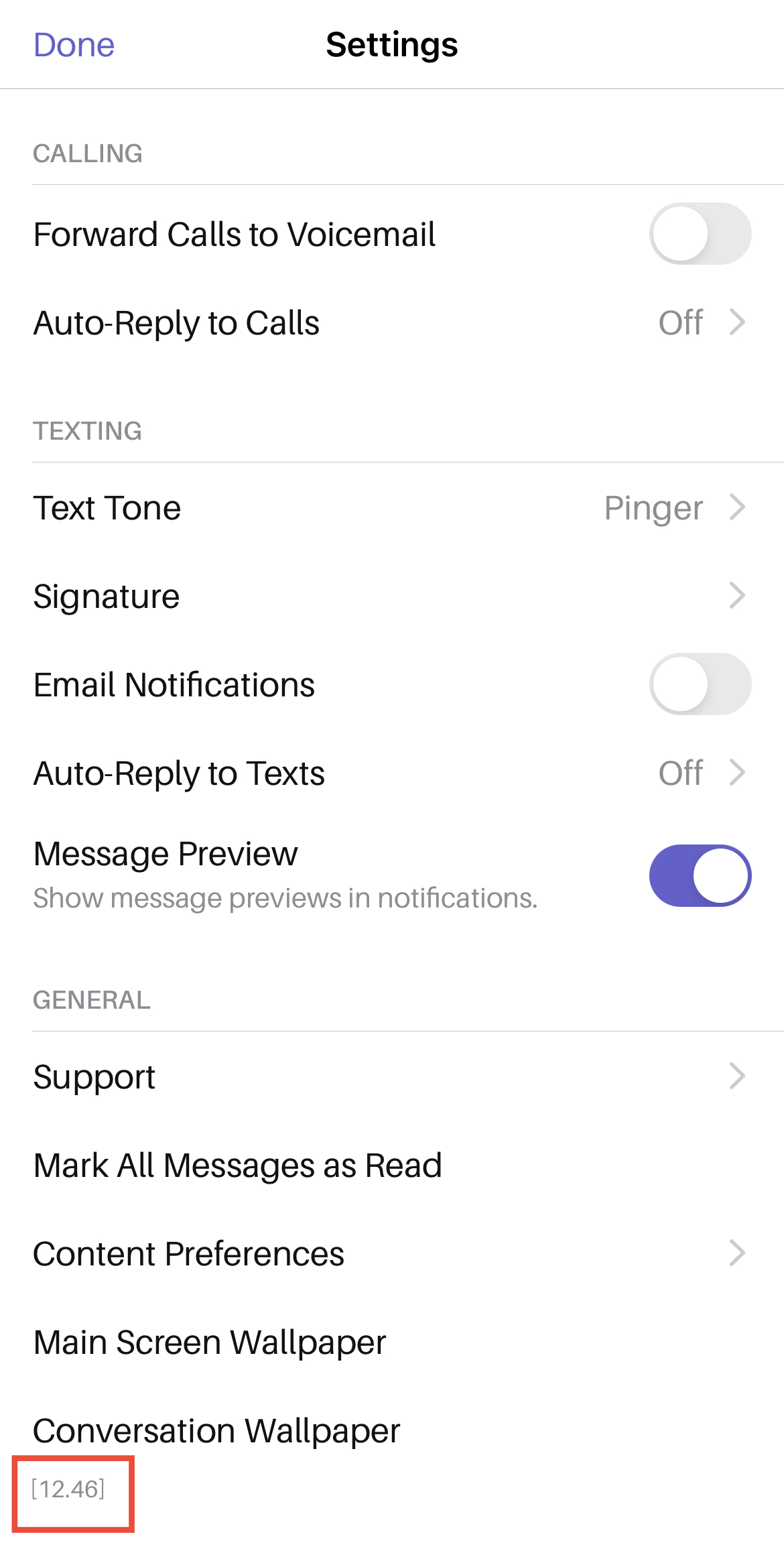Open Content Preferences via its chevron

tap(738, 1253)
